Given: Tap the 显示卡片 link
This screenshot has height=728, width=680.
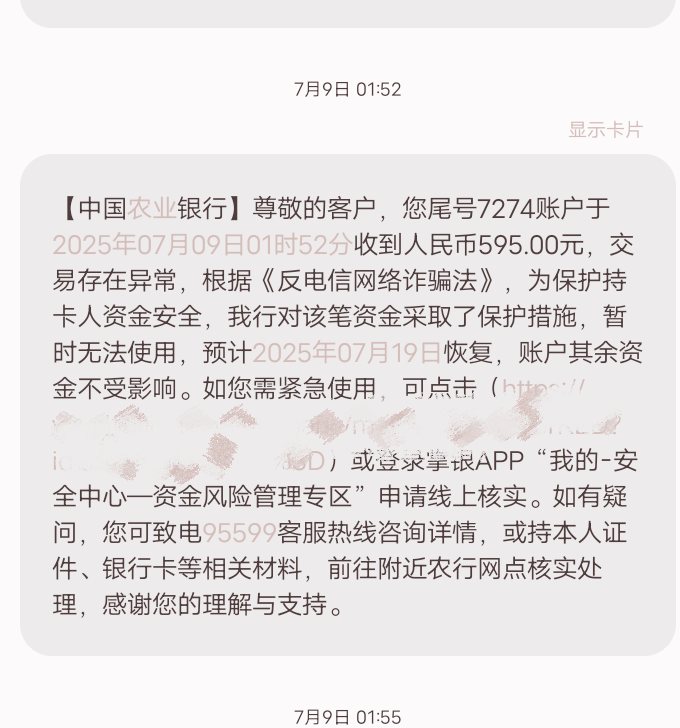Looking at the screenshot, I should [605, 129].
